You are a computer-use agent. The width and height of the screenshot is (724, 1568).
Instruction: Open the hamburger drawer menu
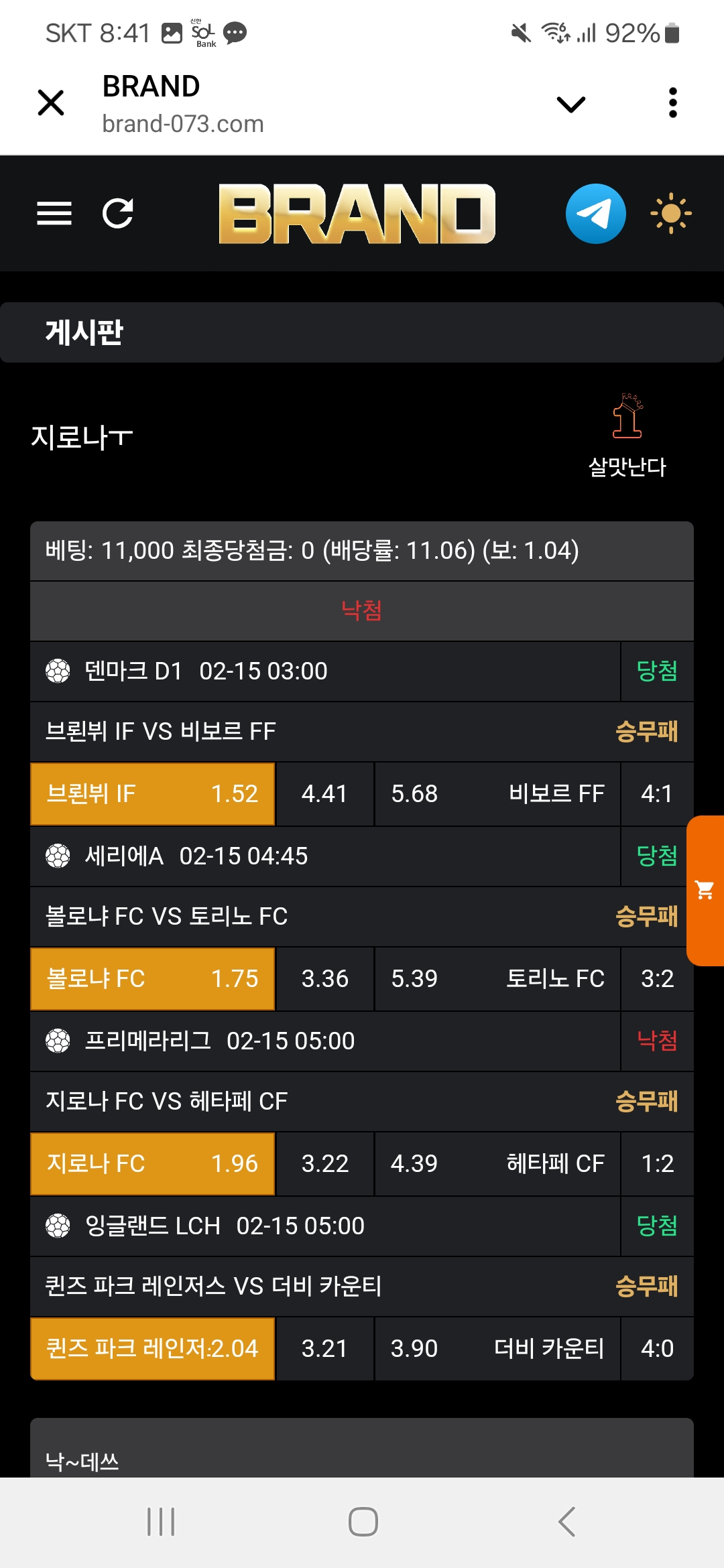[x=54, y=214]
